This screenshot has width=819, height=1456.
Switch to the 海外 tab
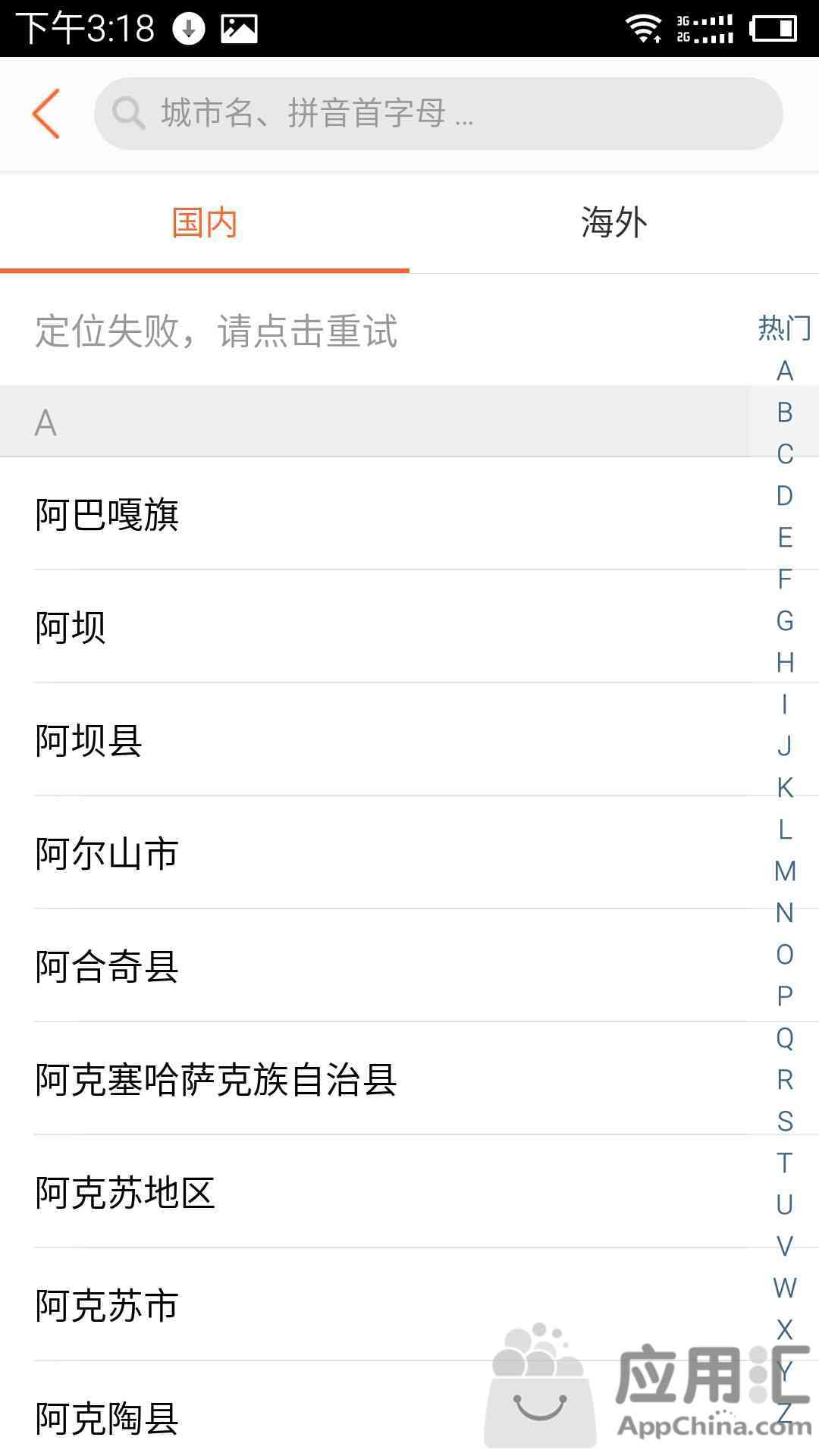pyautogui.click(x=614, y=223)
